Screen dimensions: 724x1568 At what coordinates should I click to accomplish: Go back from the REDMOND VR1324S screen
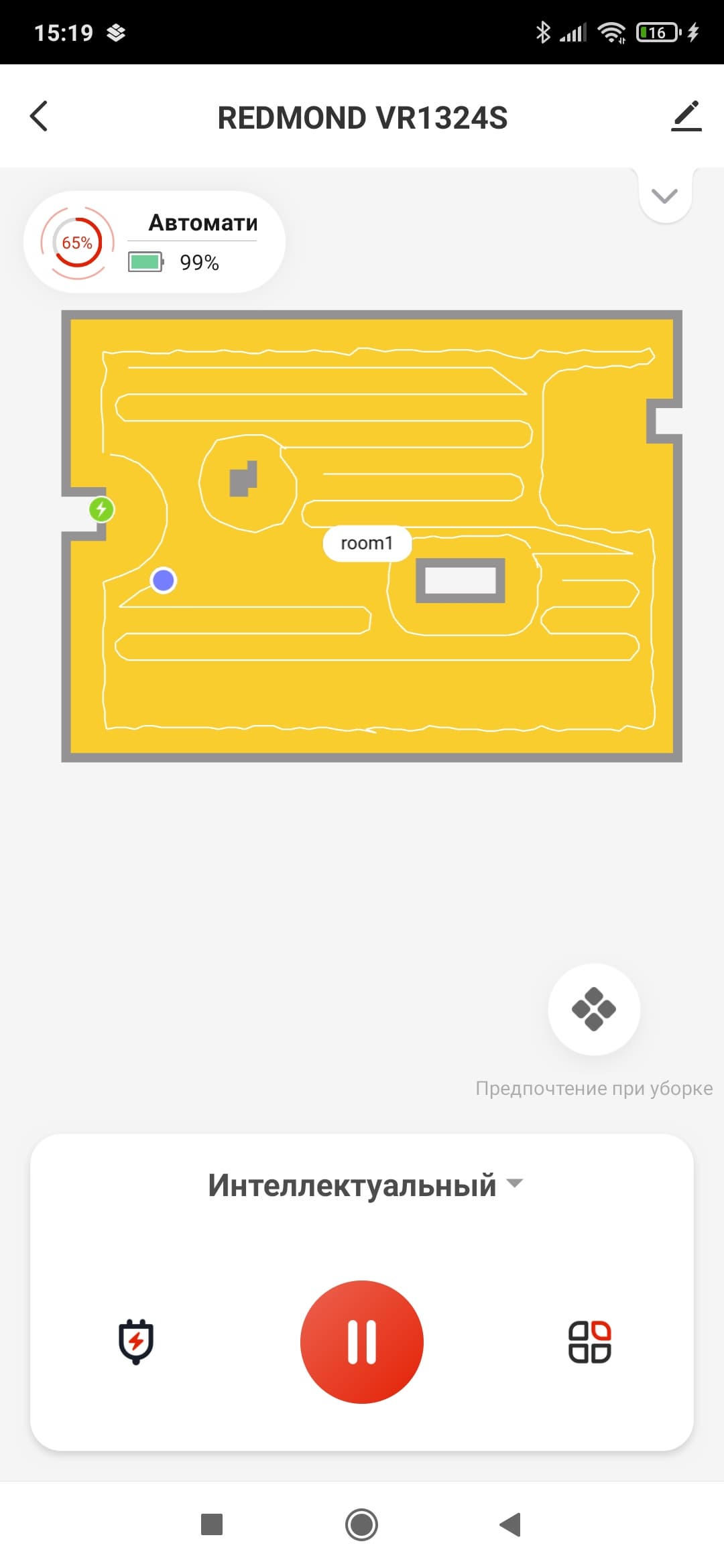pyautogui.click(x=39, y=117)
